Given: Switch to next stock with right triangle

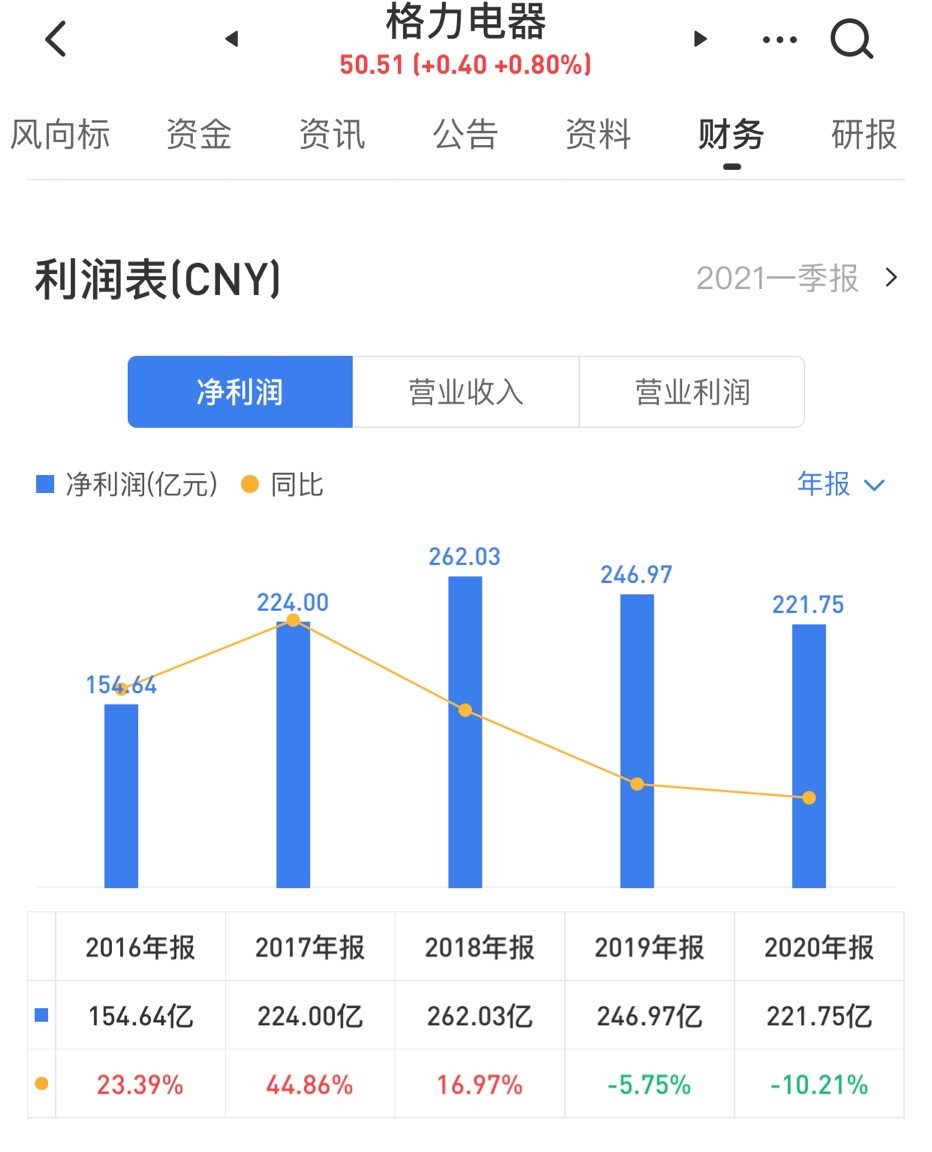Looking at the screenshot, I should (700, 38).
